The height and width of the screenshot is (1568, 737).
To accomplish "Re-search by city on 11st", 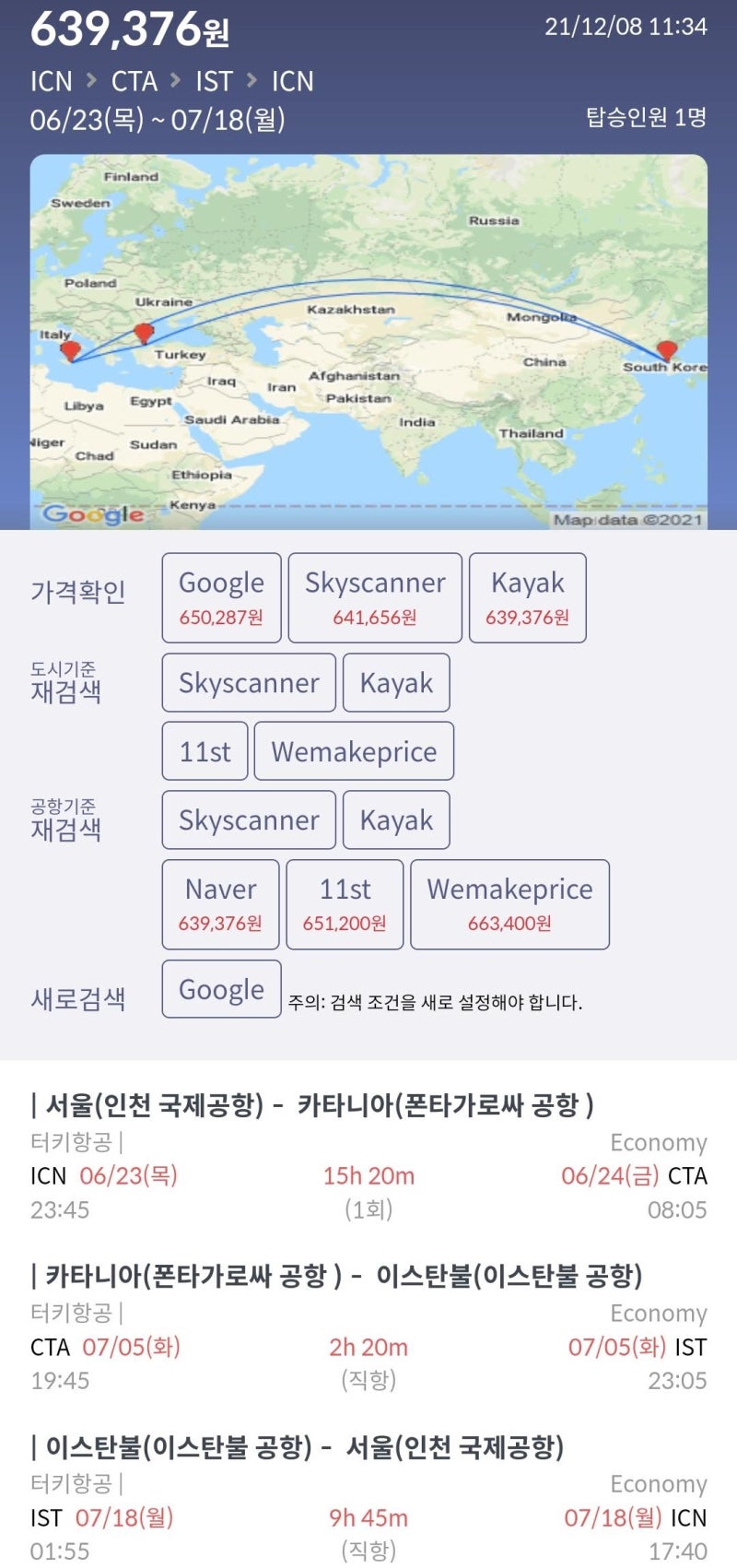I will tap(205, 751).
